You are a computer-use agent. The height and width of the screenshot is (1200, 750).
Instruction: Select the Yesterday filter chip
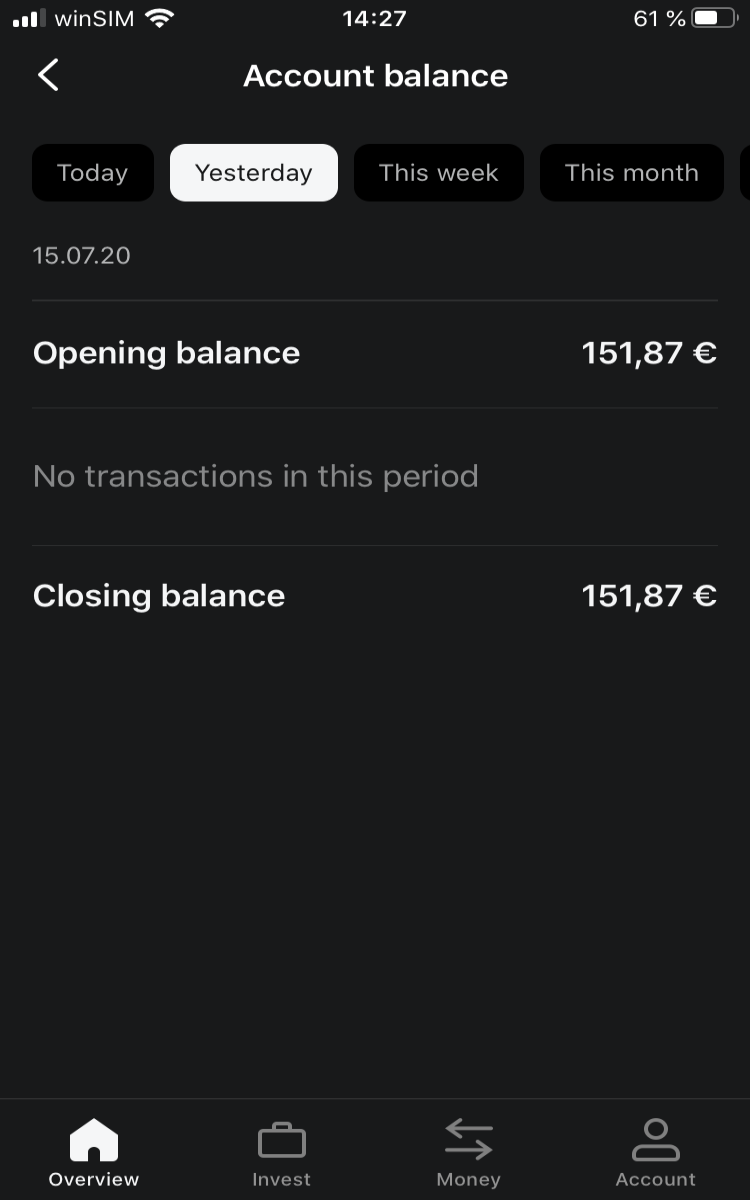[x=254, y=173]
